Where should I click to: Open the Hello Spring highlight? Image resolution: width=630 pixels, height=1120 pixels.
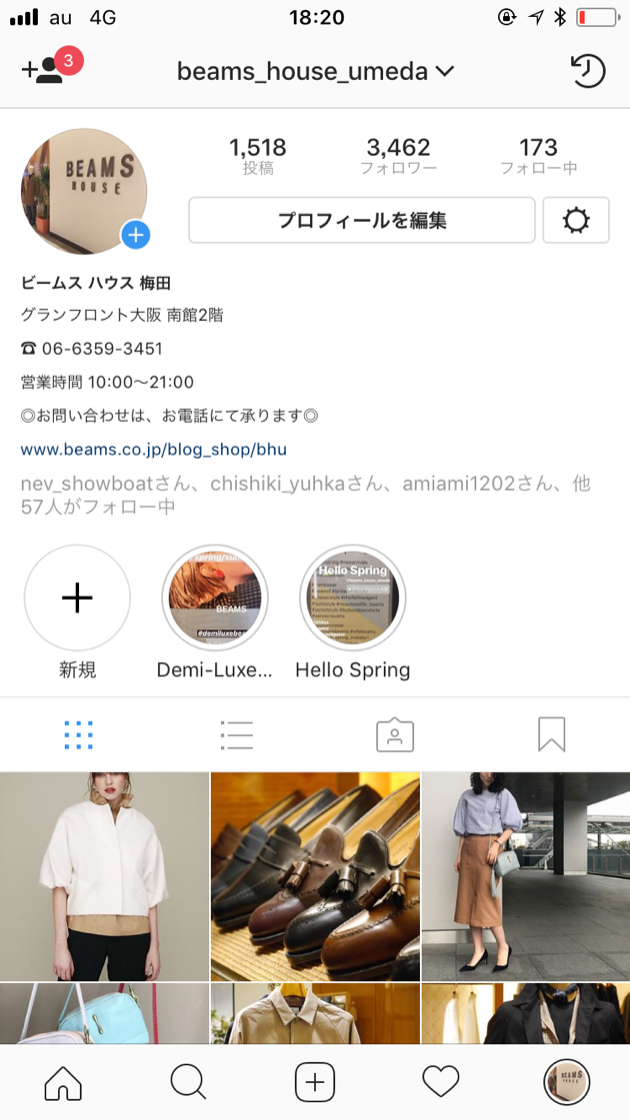point(353,598)
